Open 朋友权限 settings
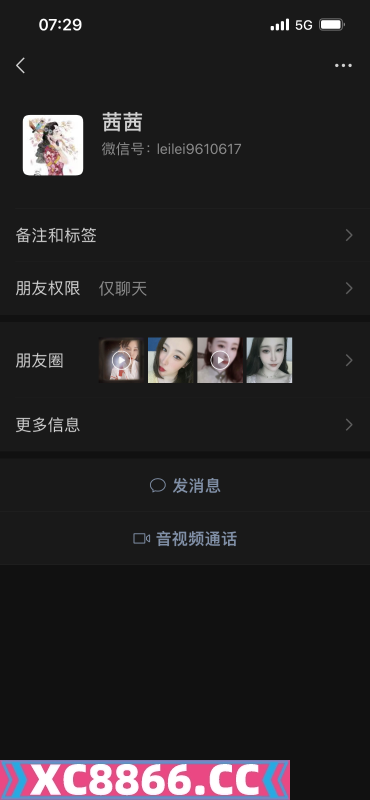 (x=185, y=289)
